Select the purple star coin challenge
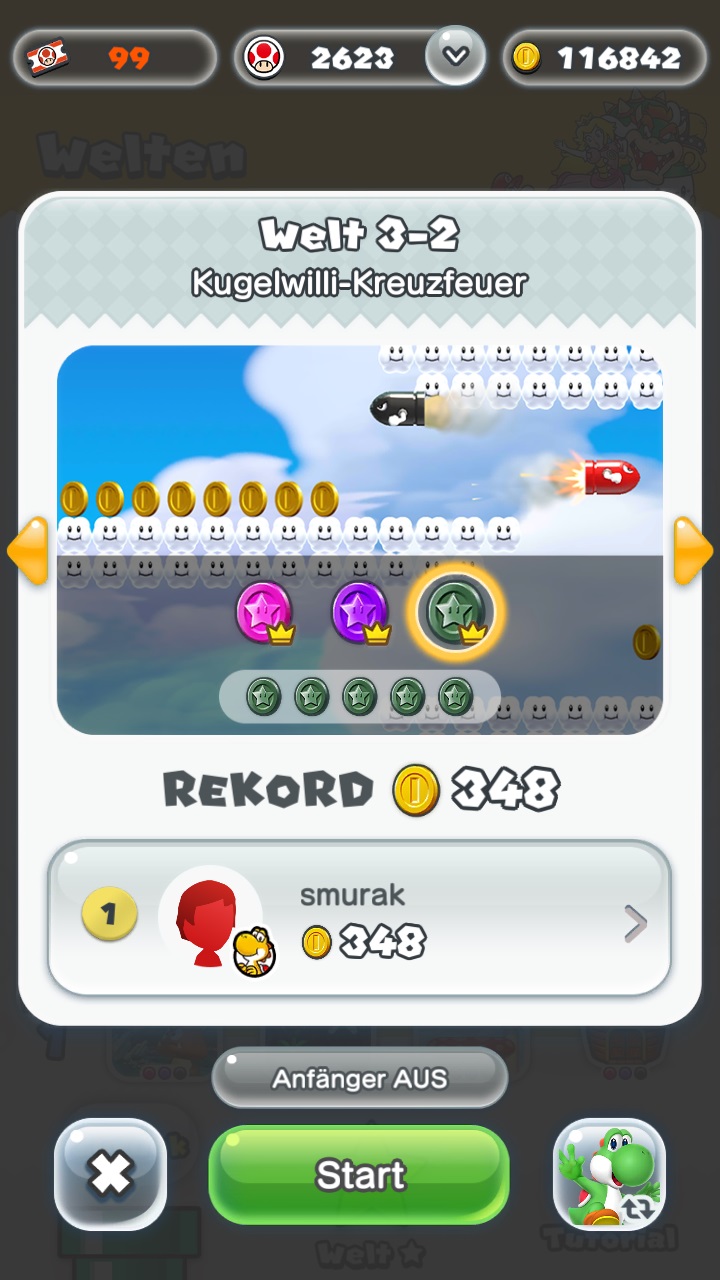The image size is (720, 1280). tap(359, 611)
